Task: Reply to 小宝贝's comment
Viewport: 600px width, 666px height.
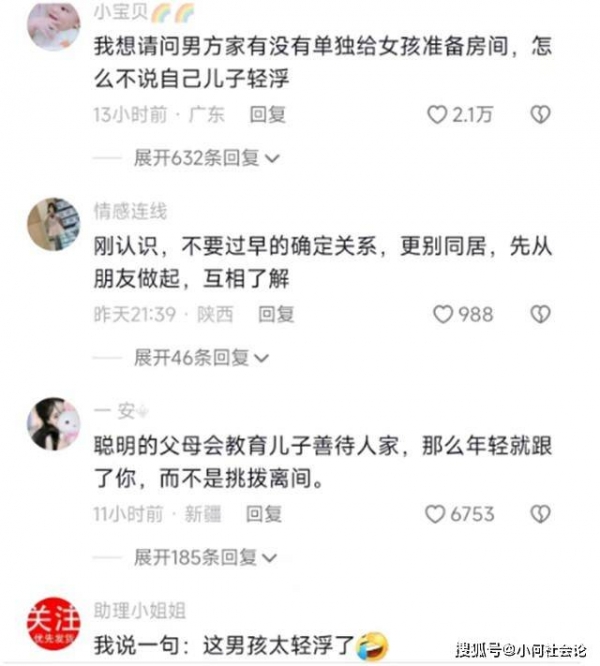Action: coord(267,115)
